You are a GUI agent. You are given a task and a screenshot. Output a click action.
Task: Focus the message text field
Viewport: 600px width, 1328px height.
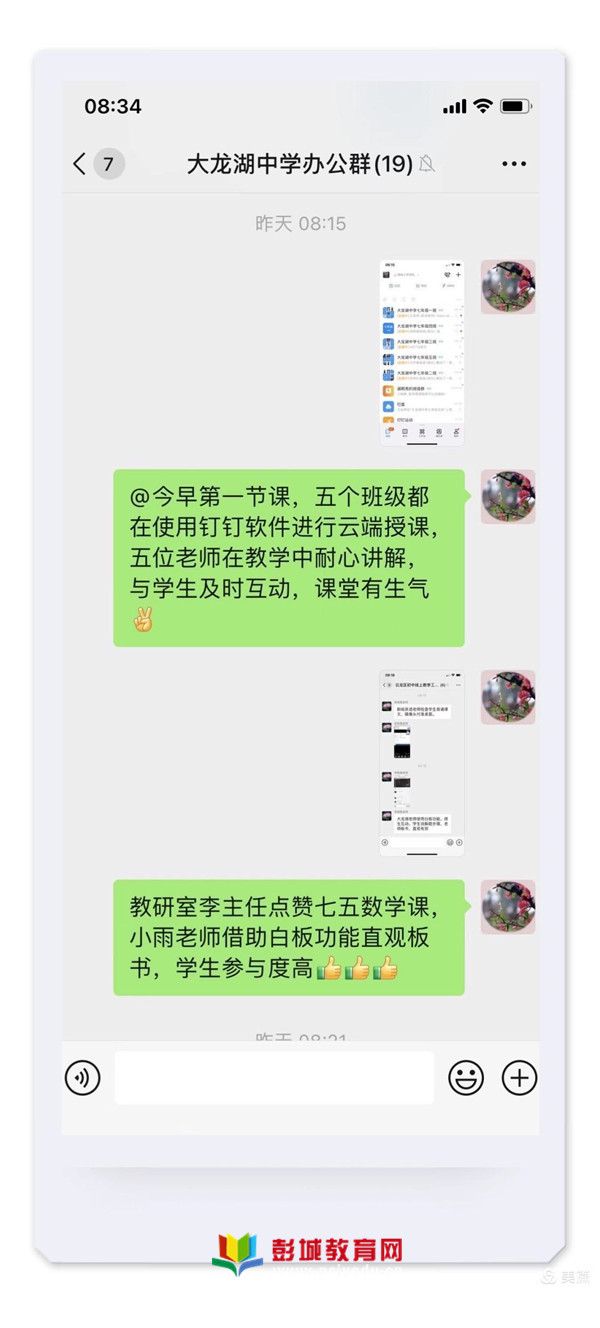[274, 1078]
